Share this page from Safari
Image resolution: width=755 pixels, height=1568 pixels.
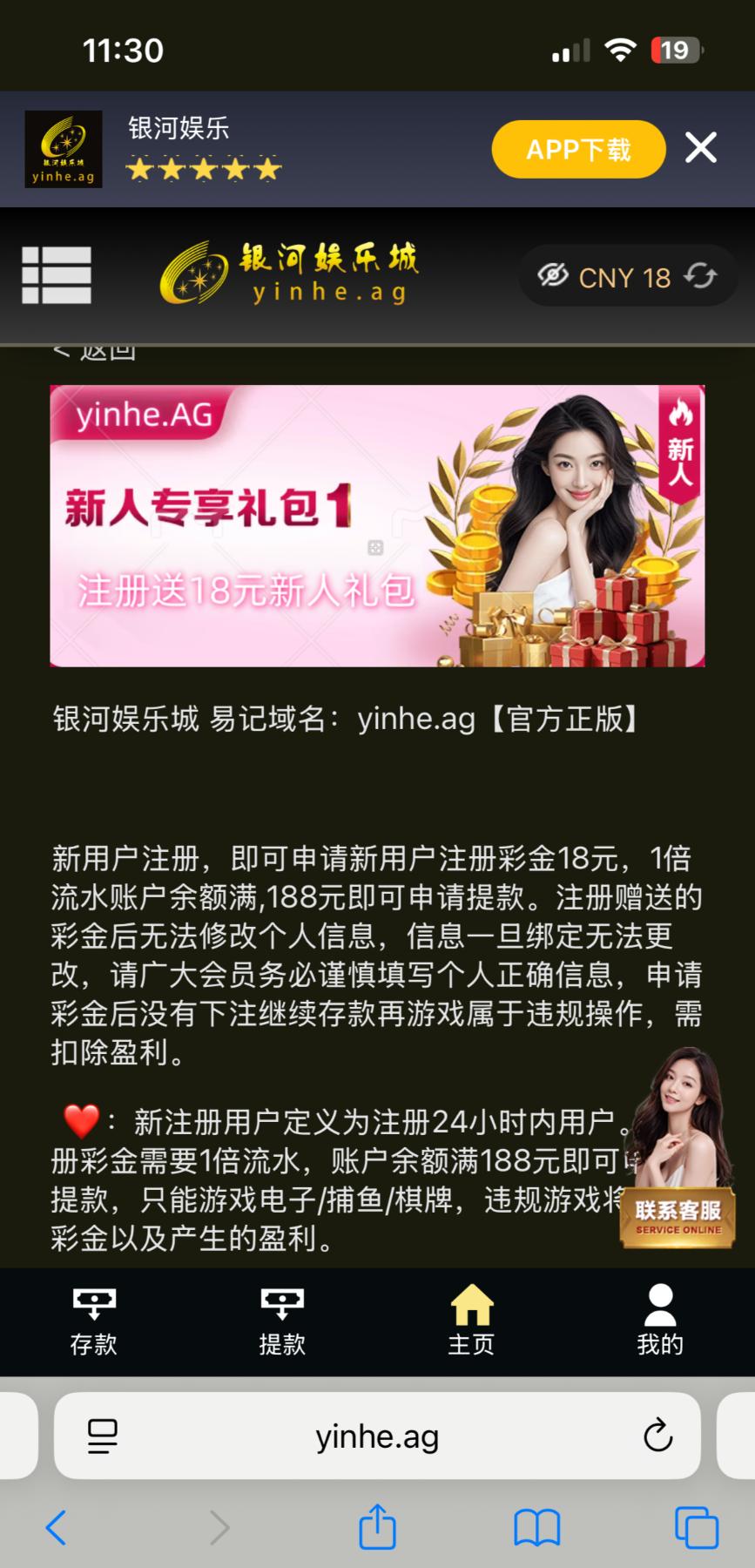[x=377, y=1527]
